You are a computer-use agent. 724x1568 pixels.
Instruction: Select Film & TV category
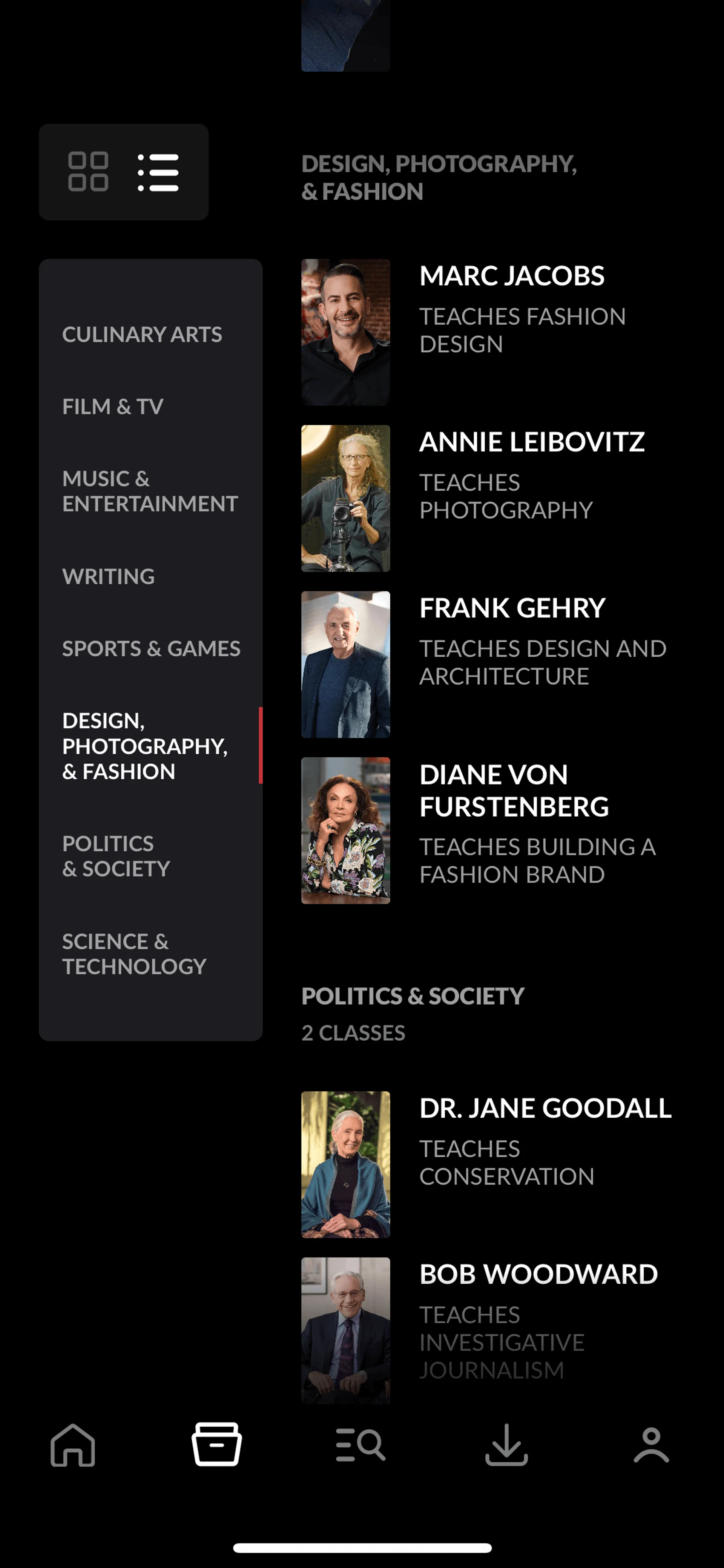112,407
